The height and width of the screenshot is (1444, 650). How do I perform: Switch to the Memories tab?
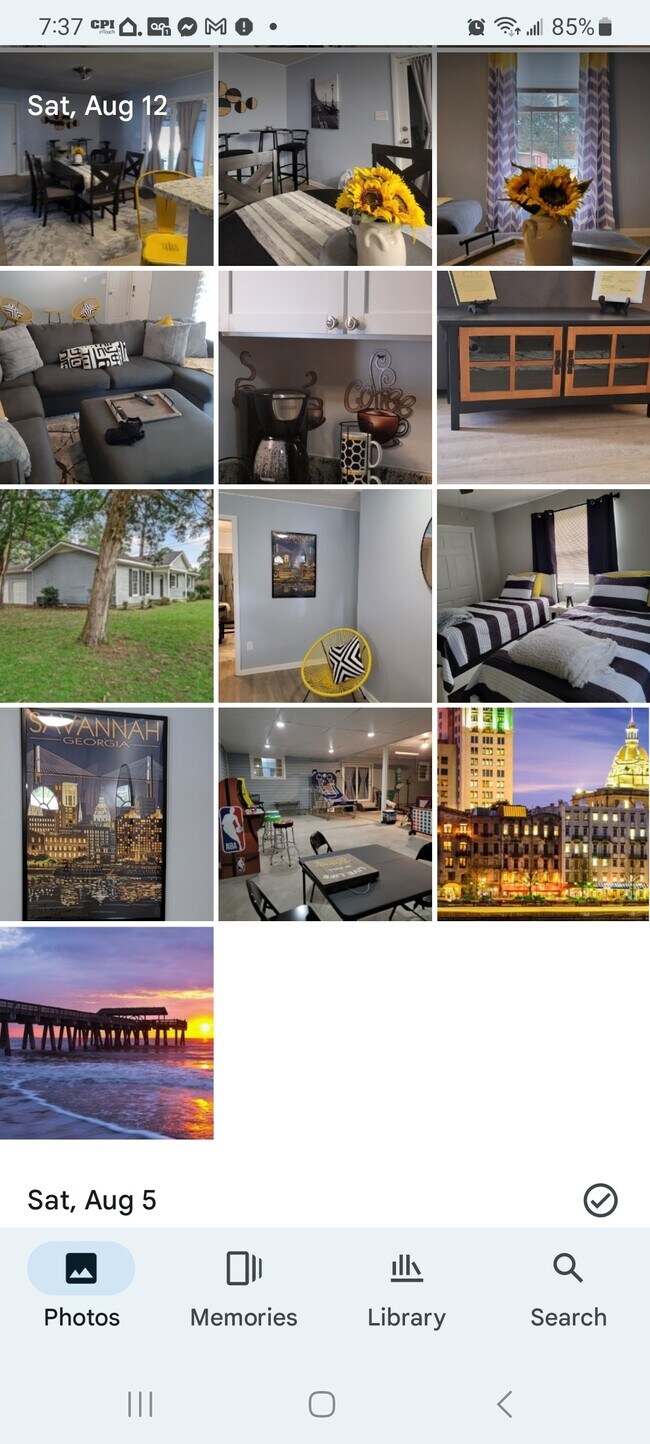pyautogui.click(x=244, y=1288)
